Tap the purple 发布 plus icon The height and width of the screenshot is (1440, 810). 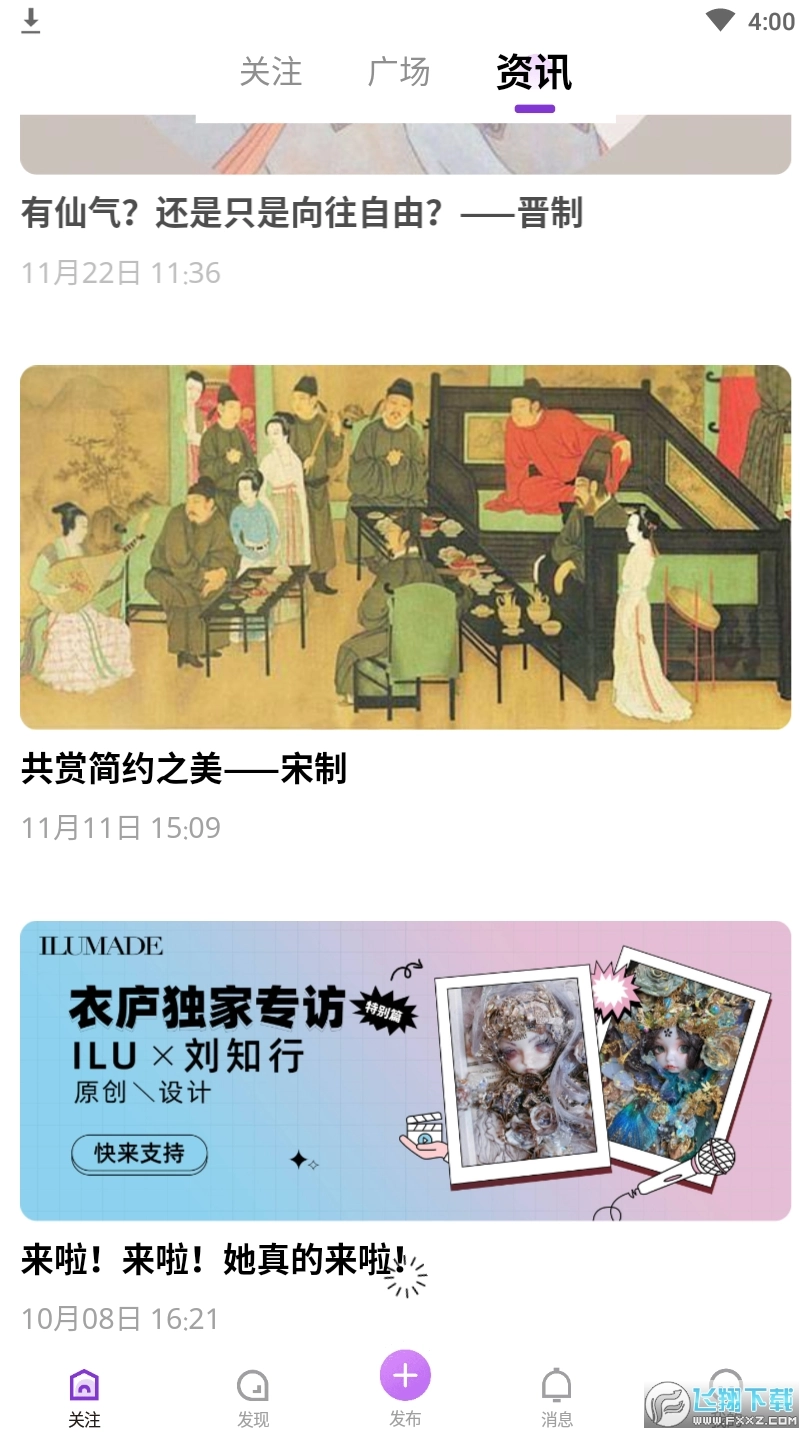pyautogui.click(x=404, y=1376)
